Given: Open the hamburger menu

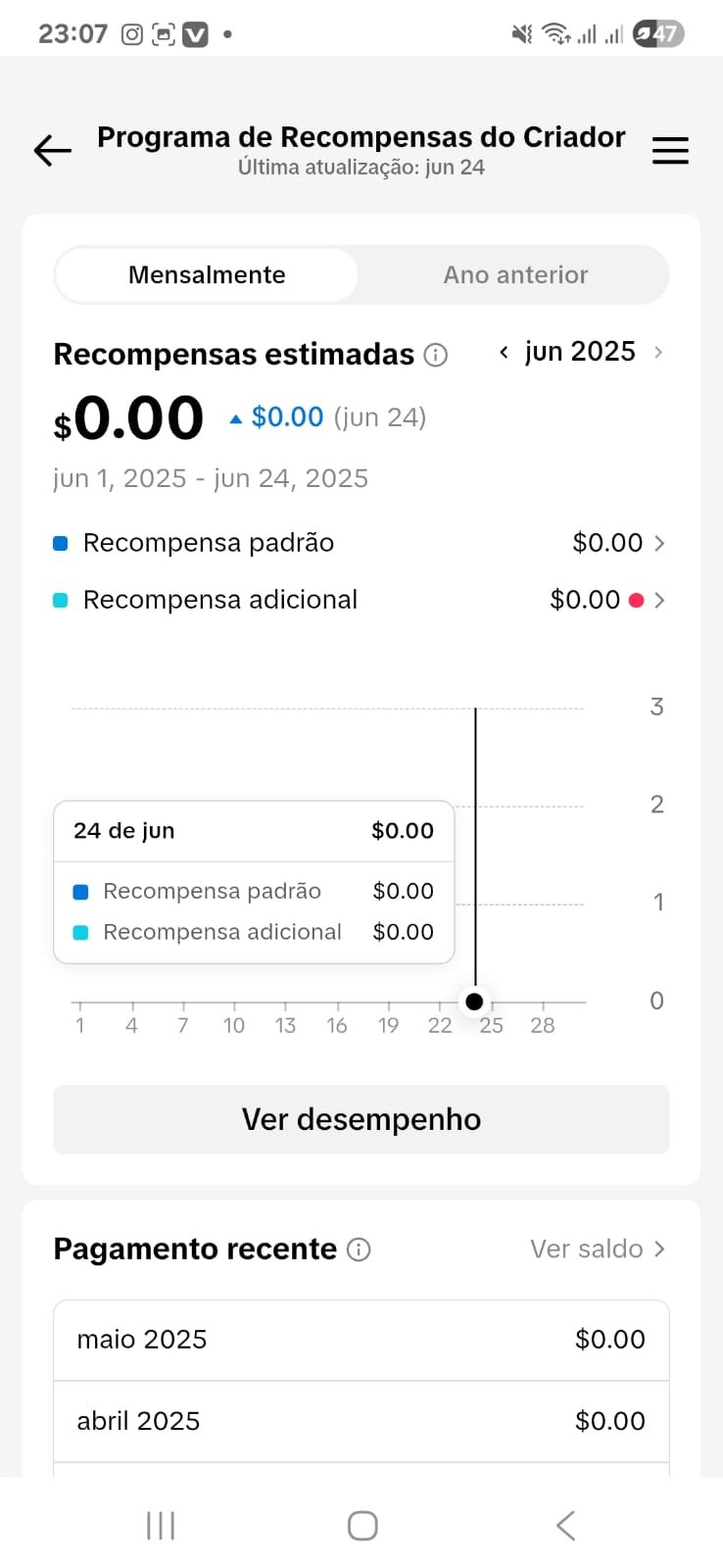Looking at the screenshot, I should point(670,151).
